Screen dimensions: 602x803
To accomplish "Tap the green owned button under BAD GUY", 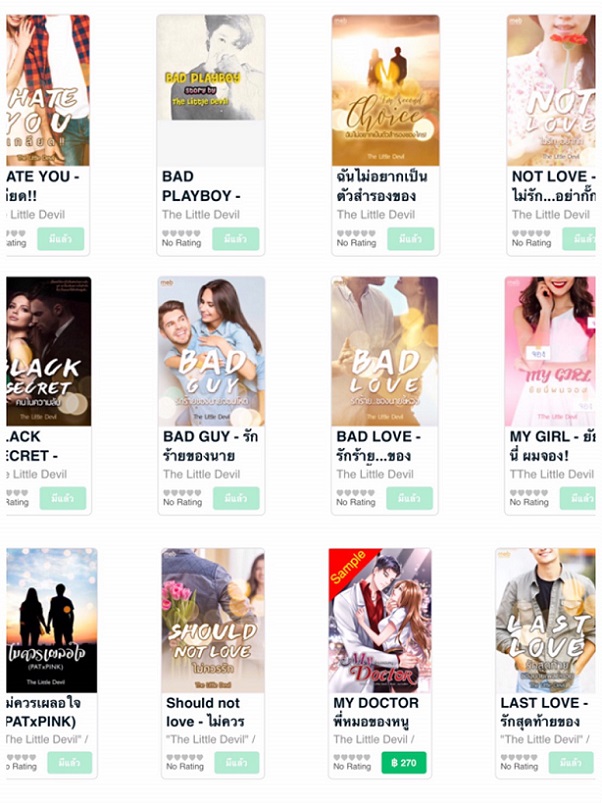I will tap(236, 498).
